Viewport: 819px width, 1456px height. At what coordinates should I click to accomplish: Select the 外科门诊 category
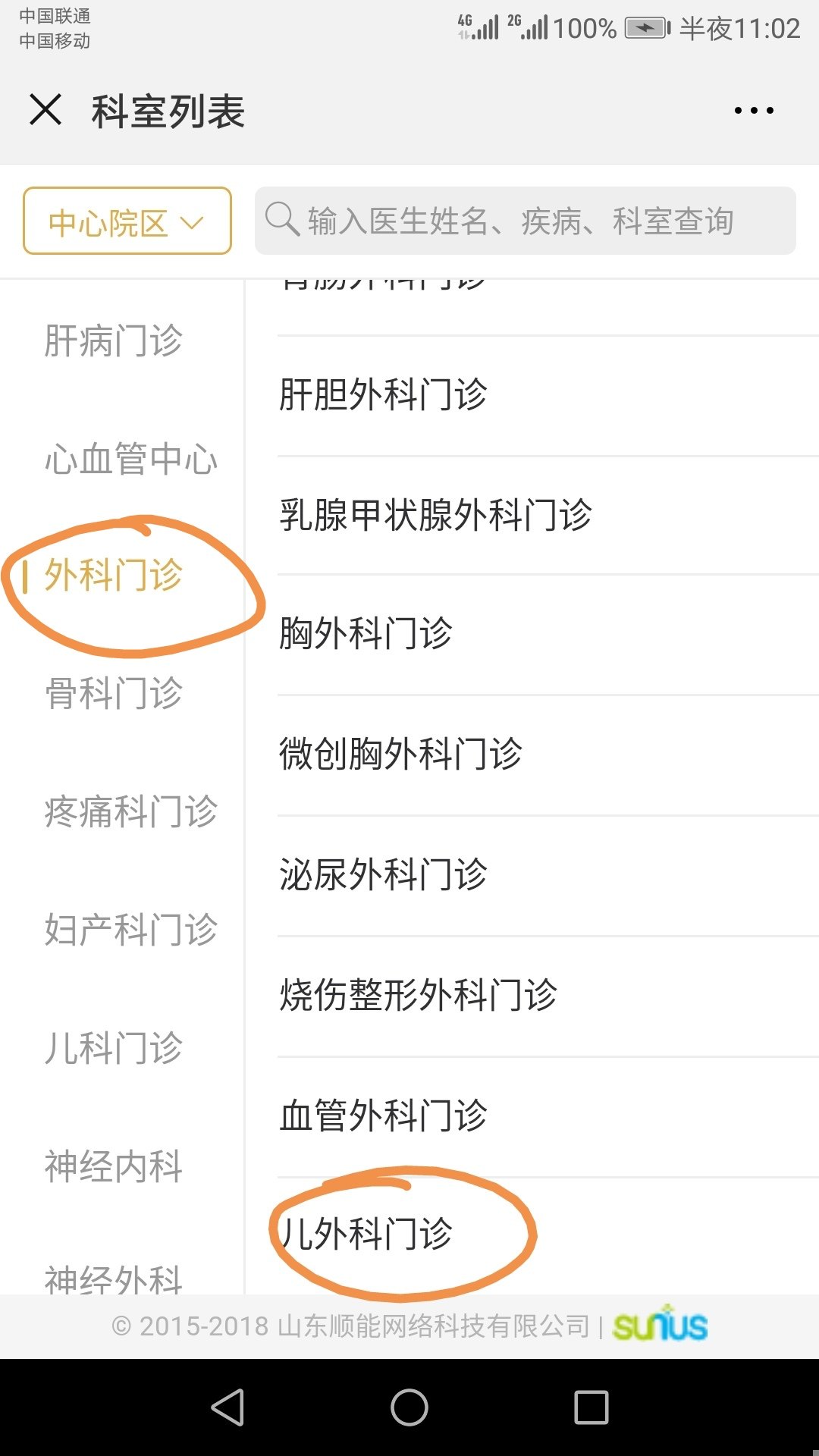pyautogui.click(x=114, y=575)
